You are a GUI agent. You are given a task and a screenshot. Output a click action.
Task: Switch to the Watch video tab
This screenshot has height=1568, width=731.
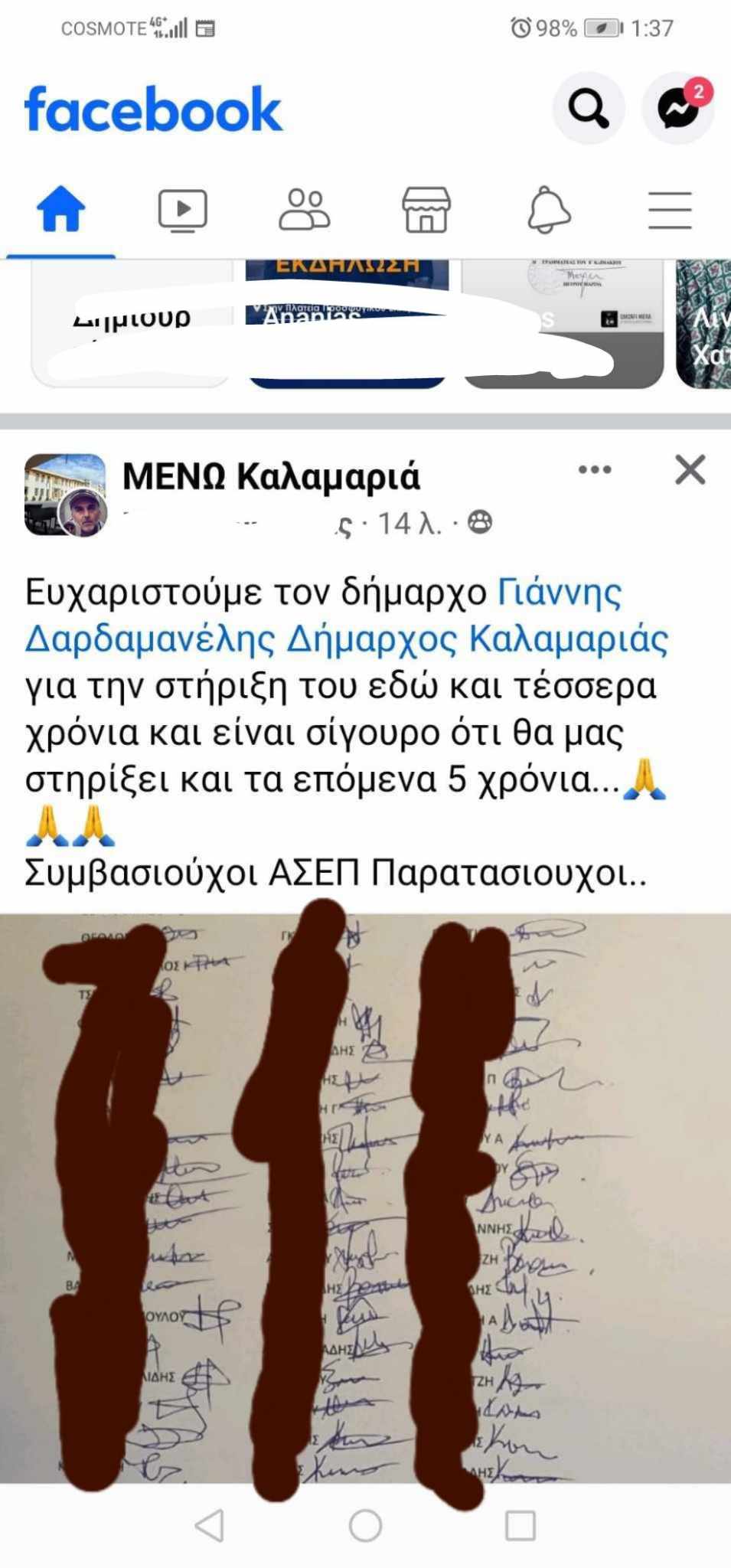(182, 210)
